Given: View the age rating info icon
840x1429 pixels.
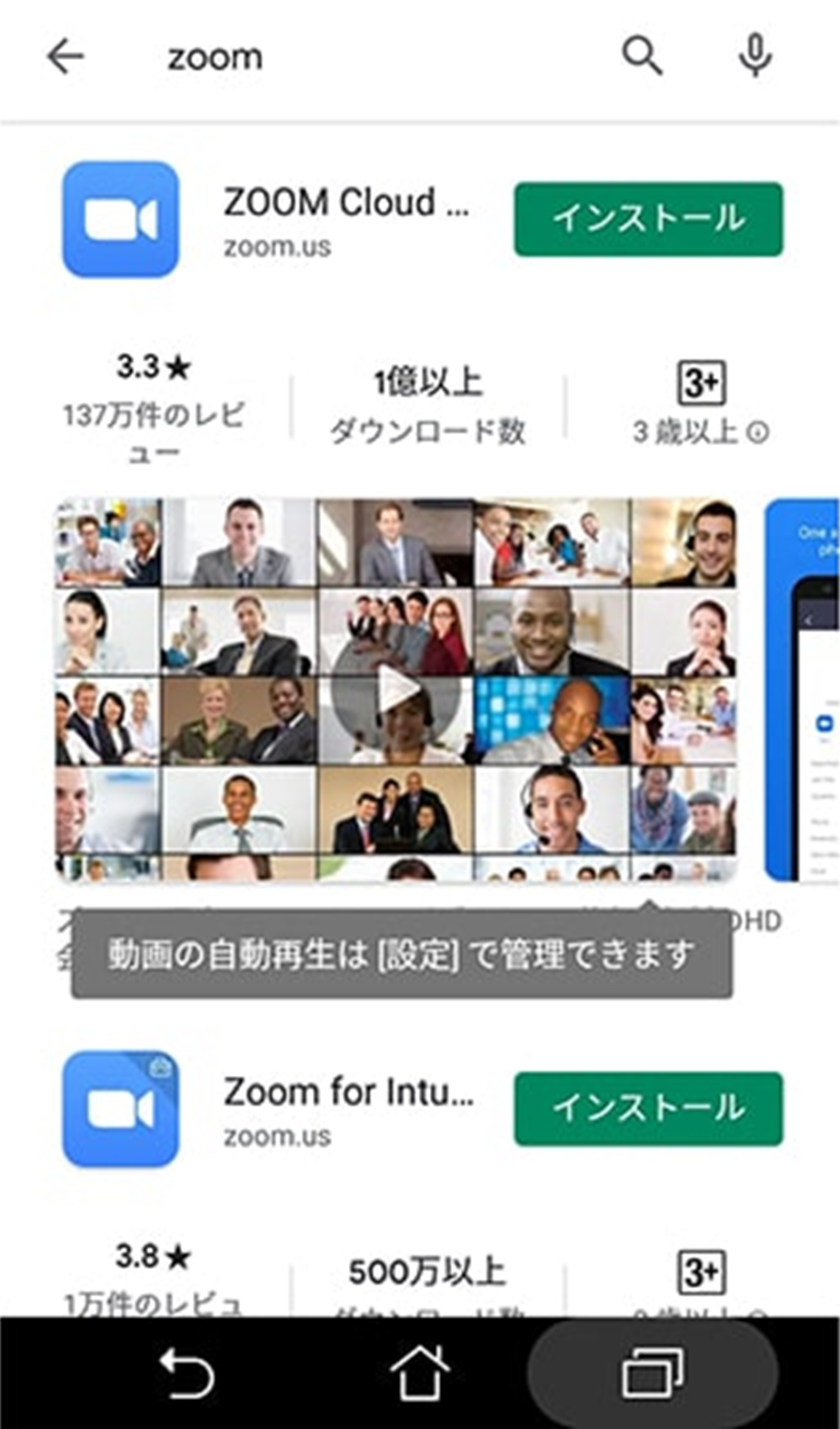Looking at the screenshot, I should (x=757, y=433).
